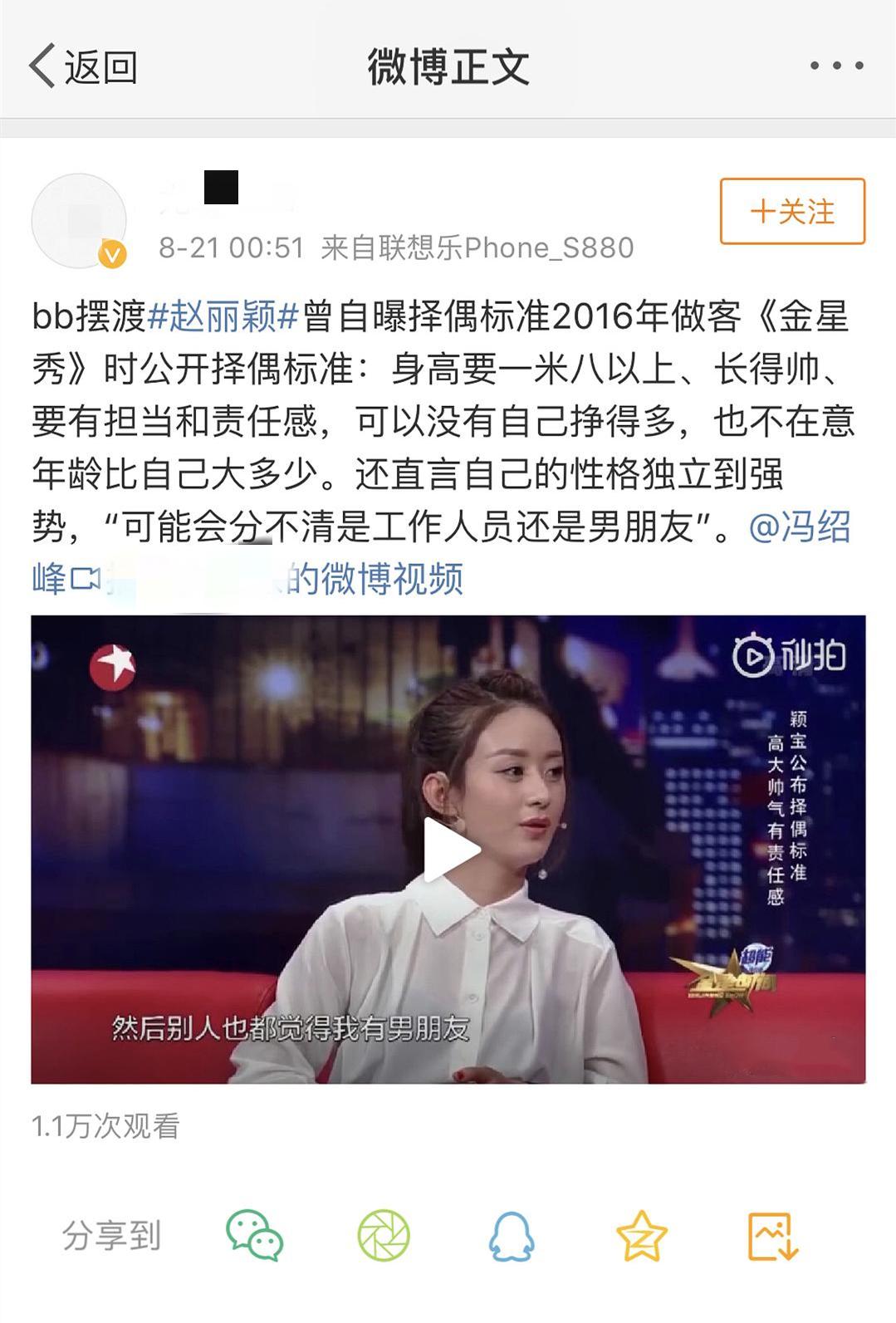Play the embedded video
This screenshot has height=1323, width=896.
(x=449, y=850)
